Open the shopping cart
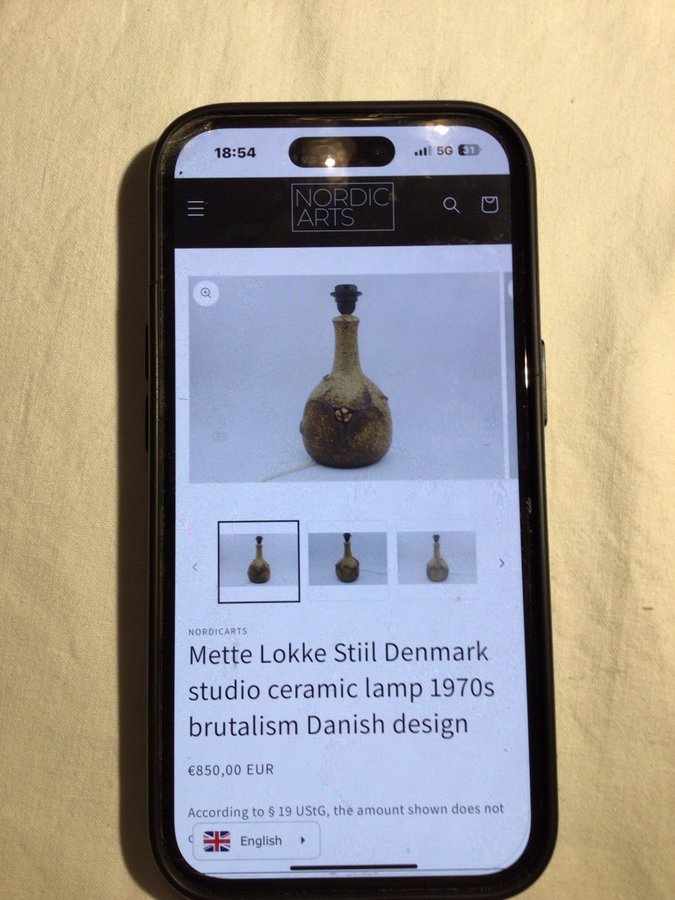Screen dimensions: 675x900 tap(489, 204)
